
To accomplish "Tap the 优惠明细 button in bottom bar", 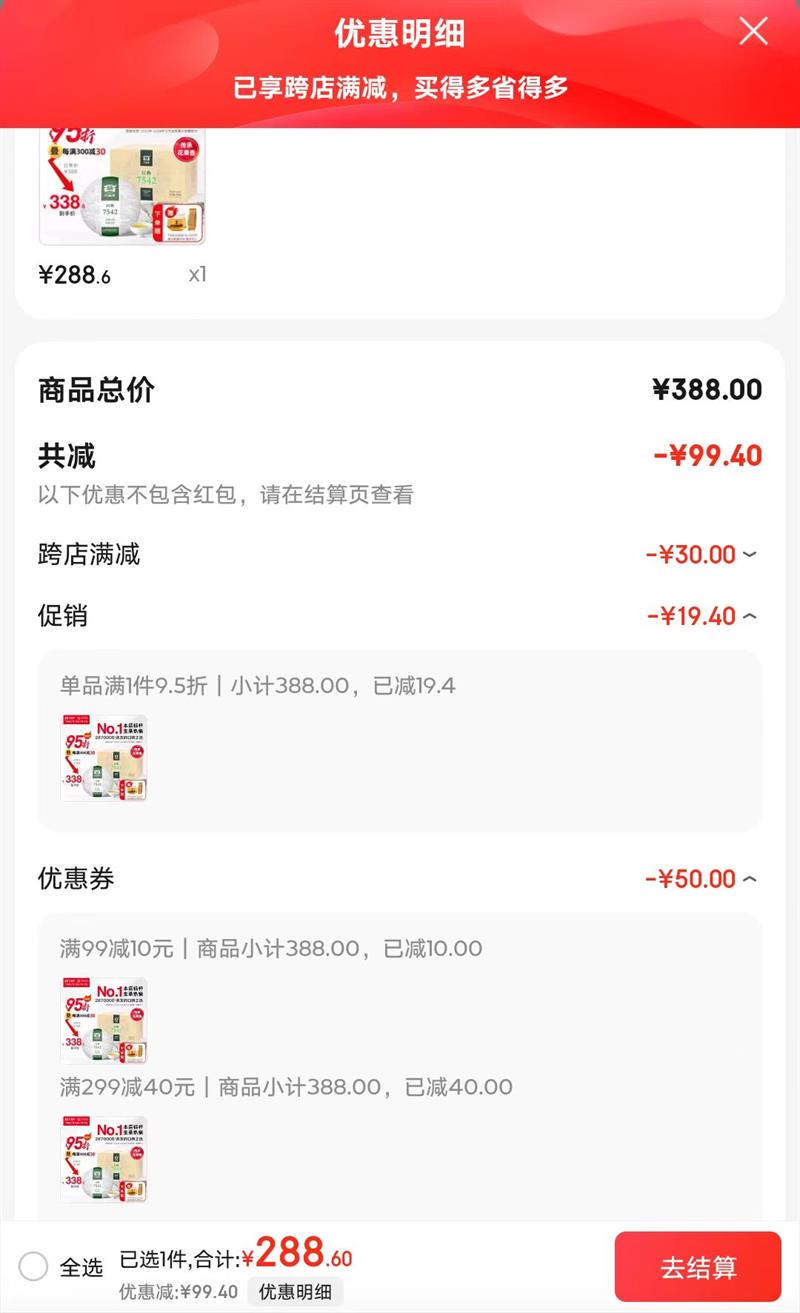I will [295, 1291].
